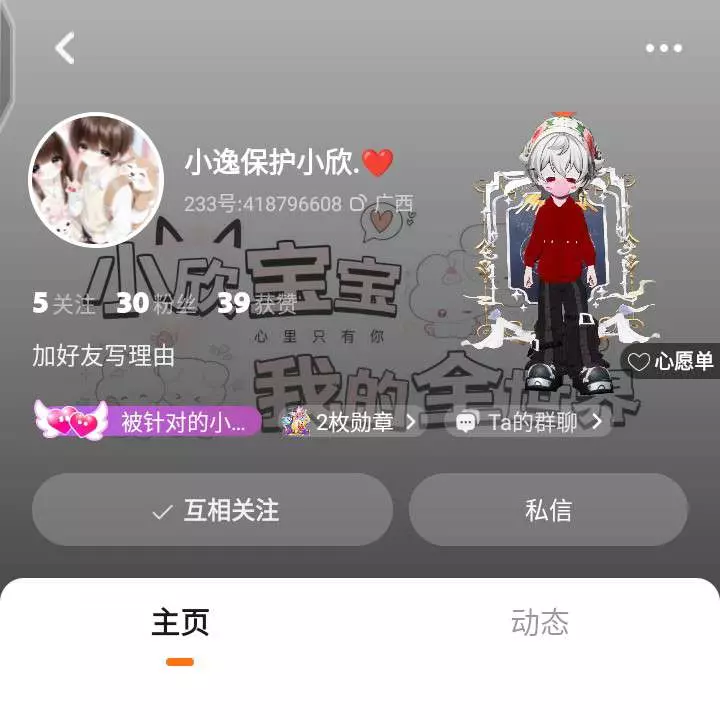Copy the 233 ID number
This screenshot has width=720, height=720.
click(x=359, y=204)
